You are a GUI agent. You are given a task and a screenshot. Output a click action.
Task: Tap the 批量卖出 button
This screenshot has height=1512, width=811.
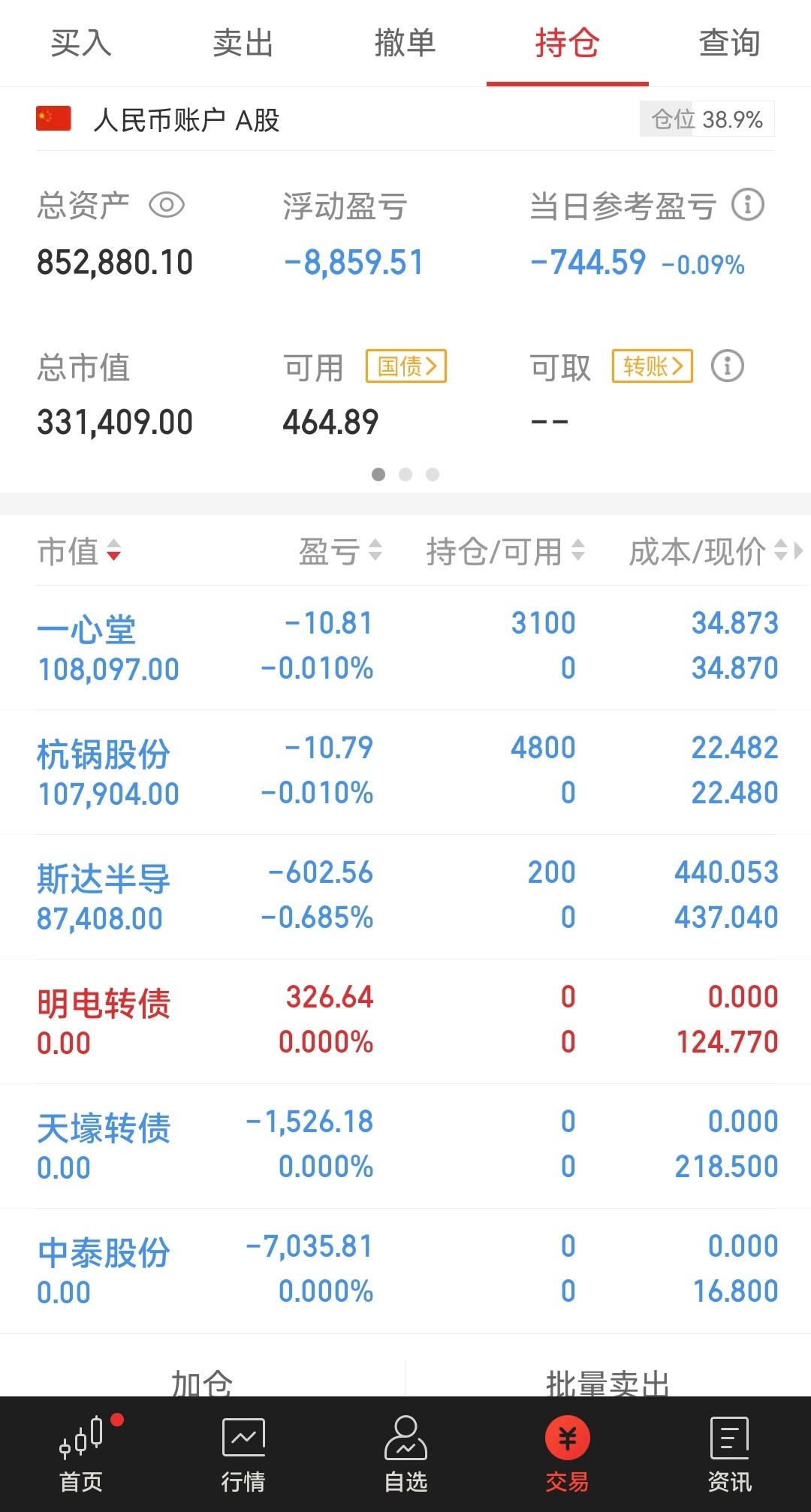click(608, 1380)
